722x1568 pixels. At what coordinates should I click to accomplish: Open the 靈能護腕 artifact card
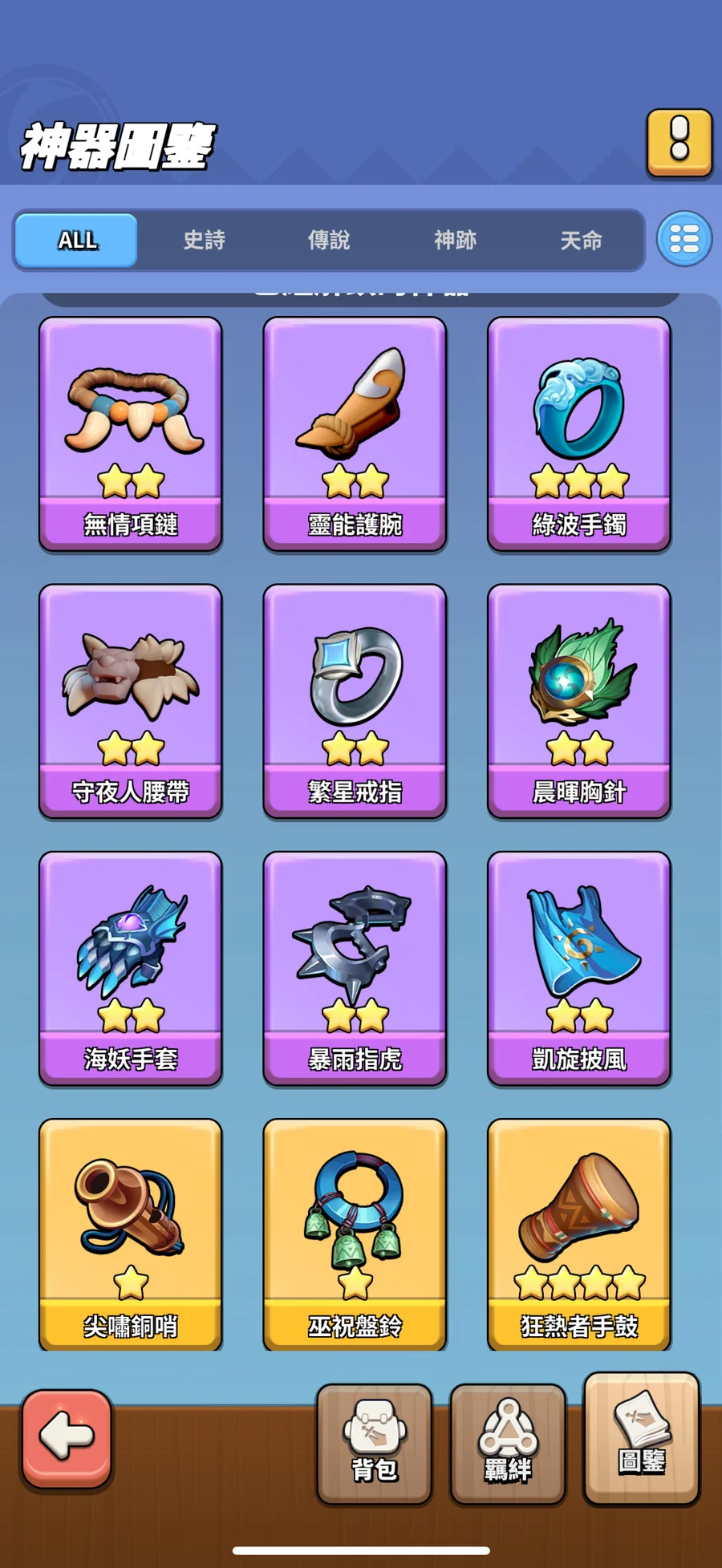click(x=355, y=433)
